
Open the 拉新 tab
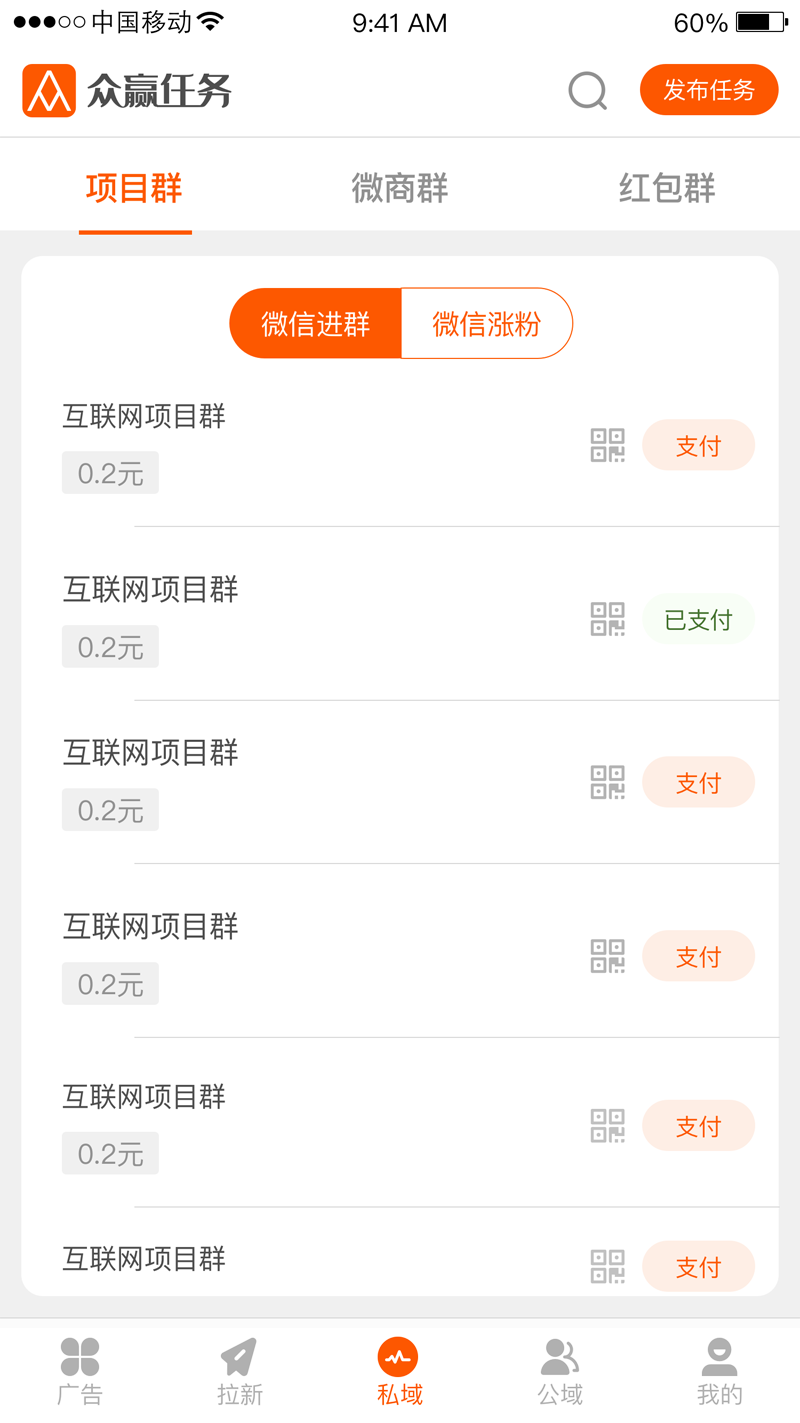[240, 1371]
